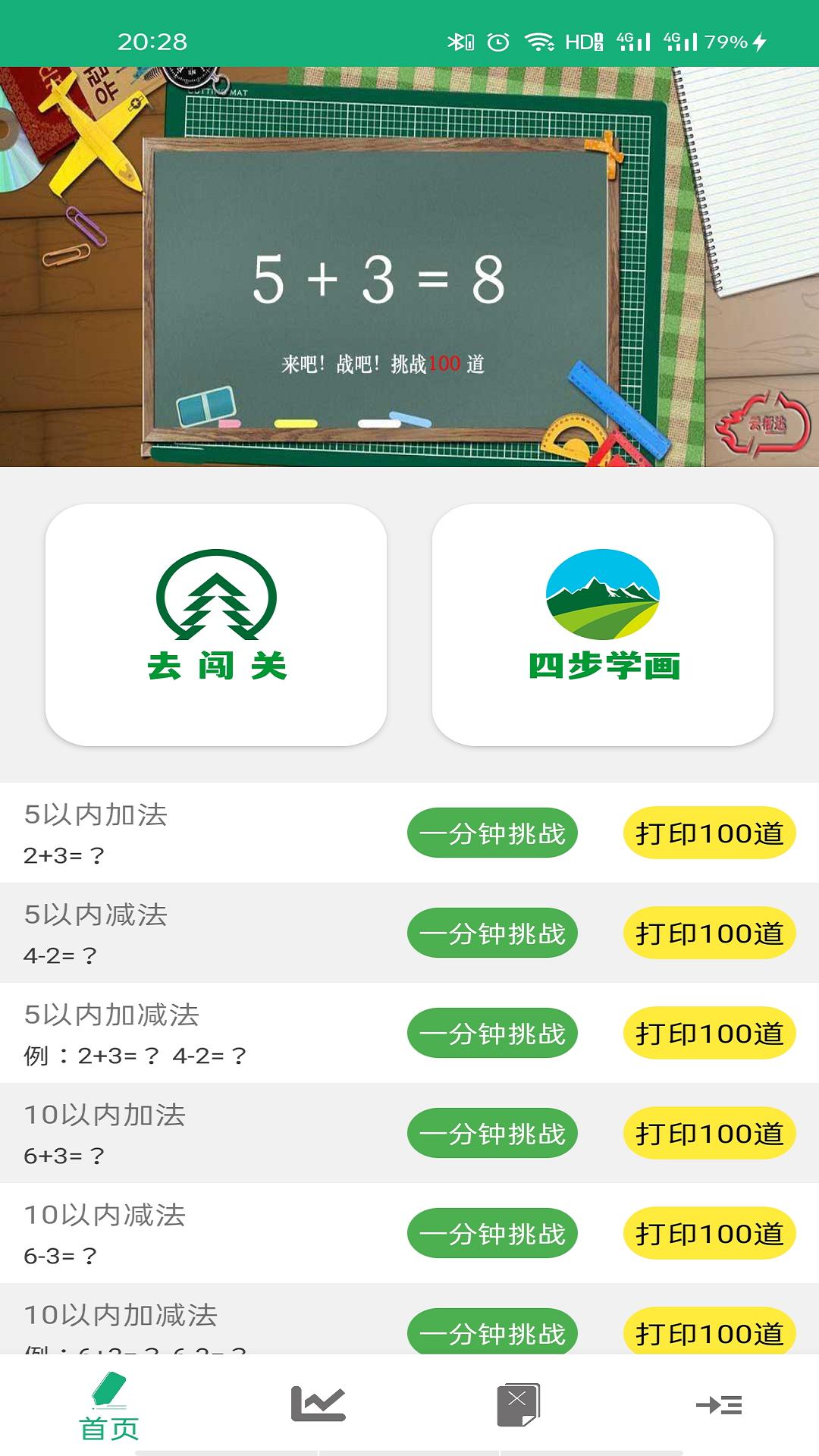This screenshot has height=1456, width=819.
Task: Print 100 problems for 5以内减法
Action: click(x=709, y=934)
